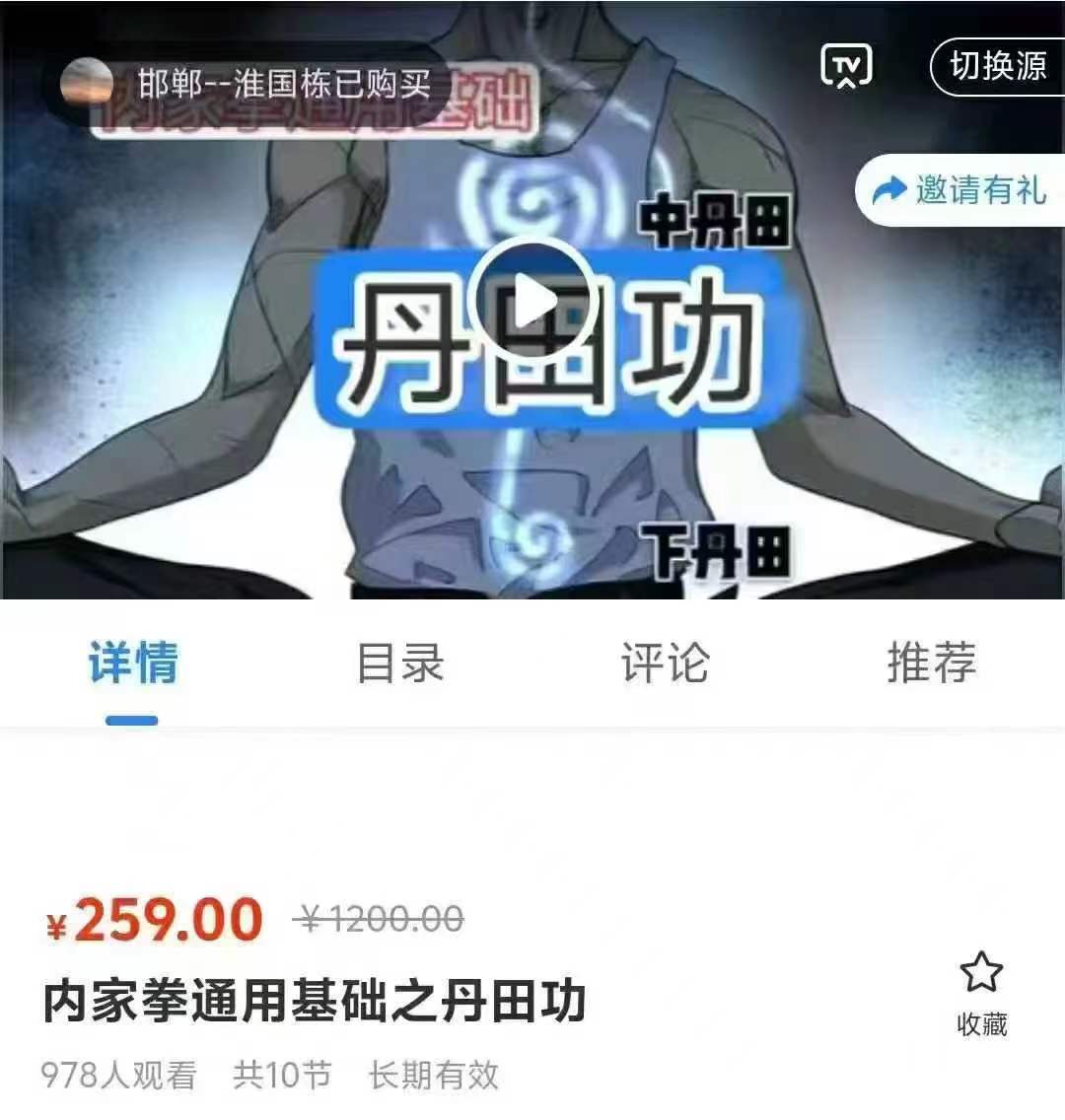Select the 推荐 tab

tap(931, 663)
